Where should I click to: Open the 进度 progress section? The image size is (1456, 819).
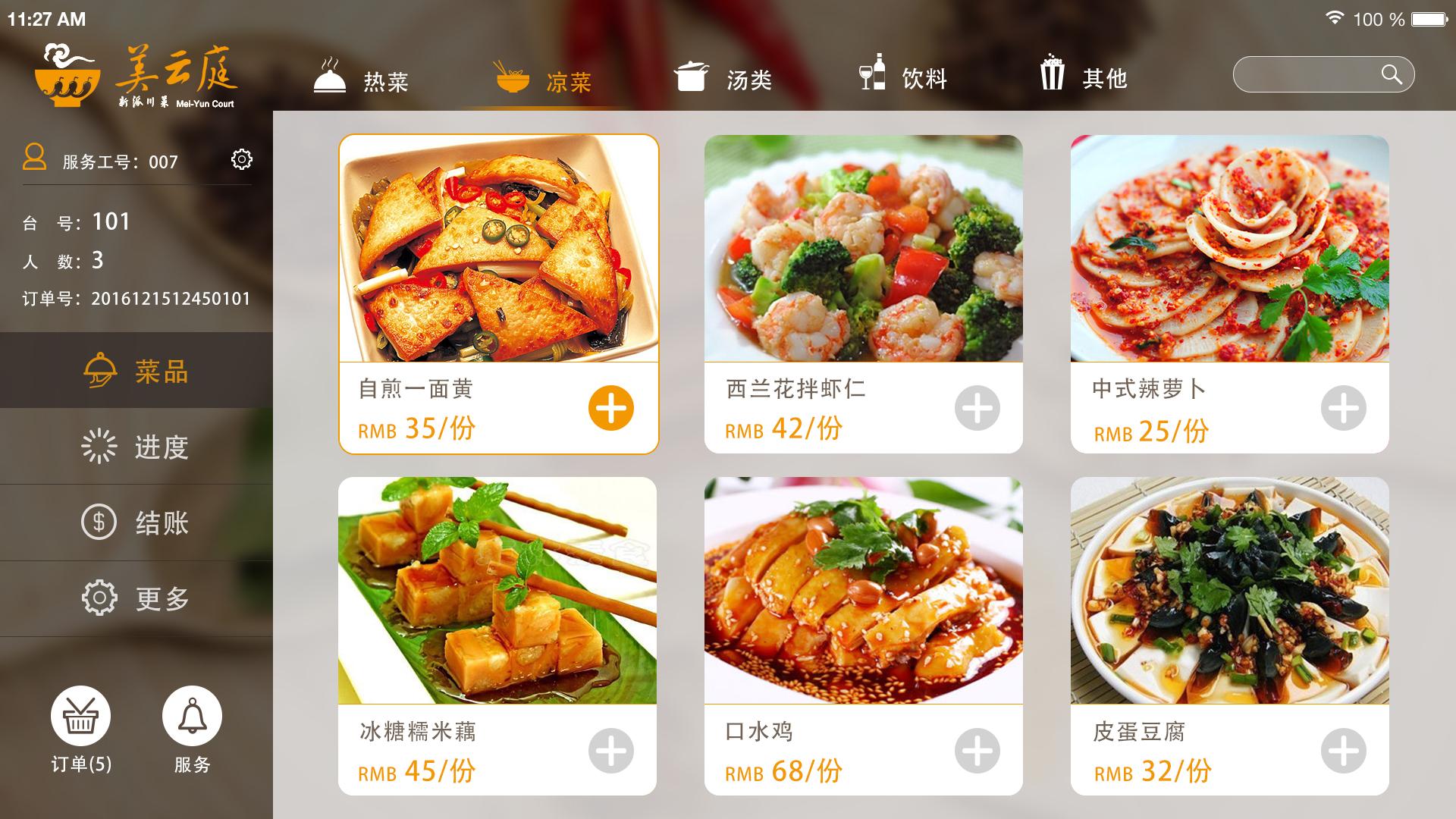click(136, 447)
